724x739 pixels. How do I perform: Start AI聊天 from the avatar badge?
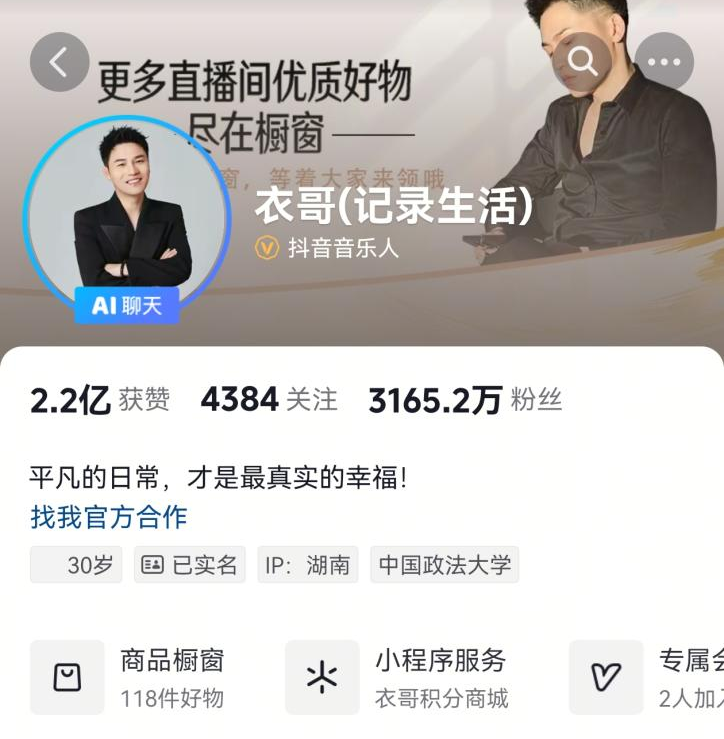point(127,305)
